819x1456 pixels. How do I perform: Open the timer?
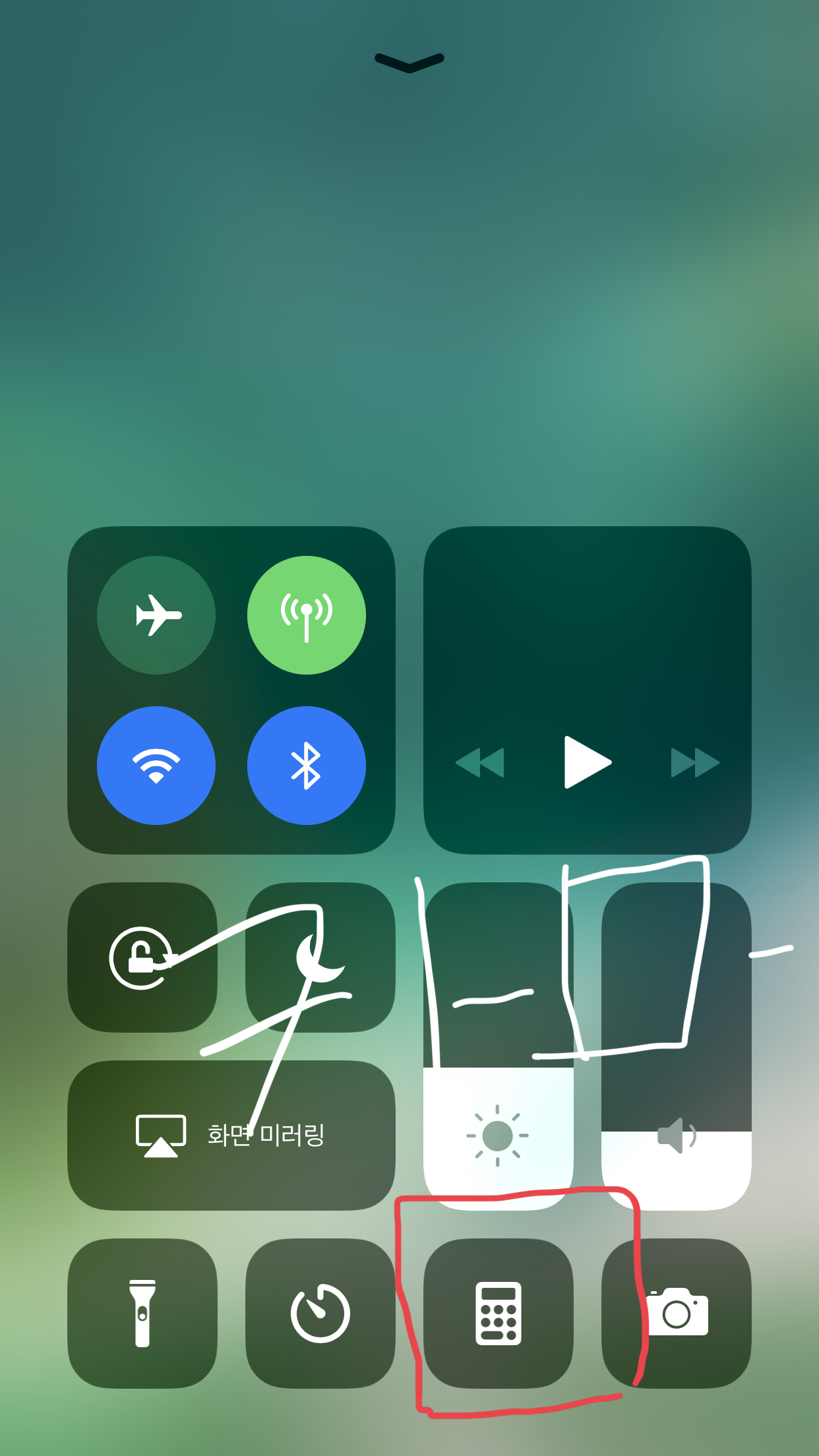pos(320,1314)
